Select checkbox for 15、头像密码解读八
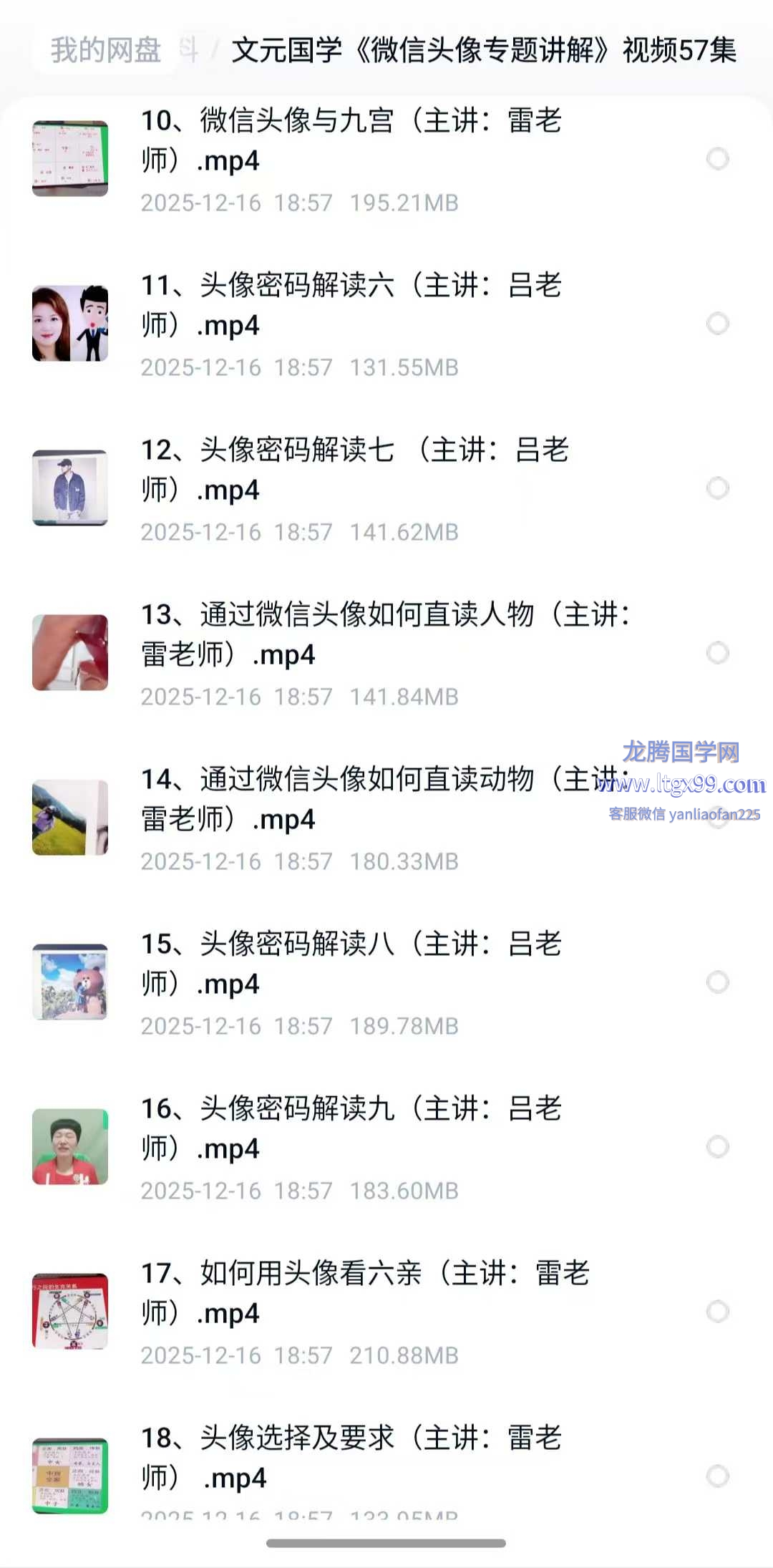 coord(717,982)
